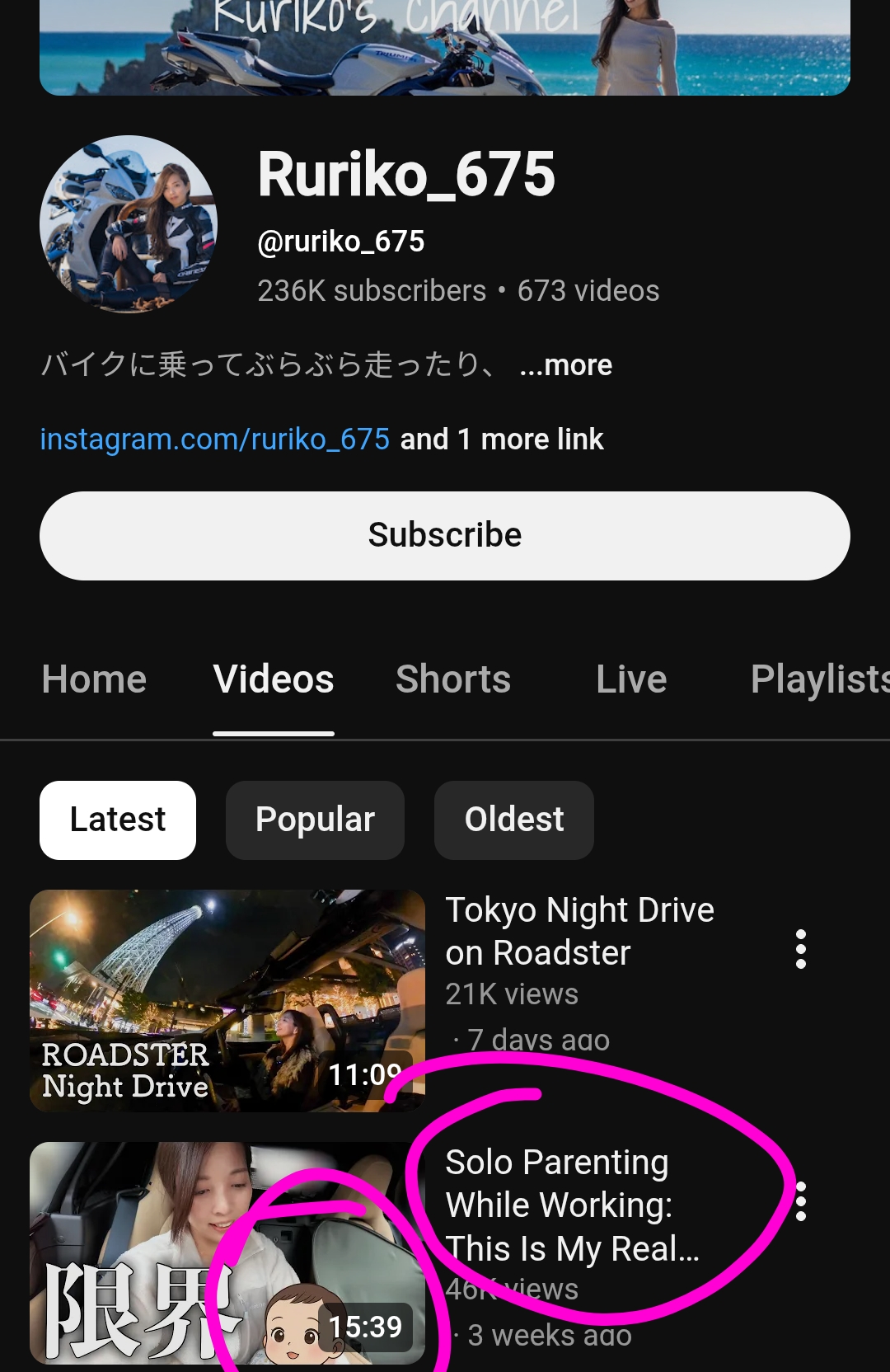Subscribe to the Ruriko_675 channel
The width and height of the screenshot is (890, 1372).
tap(445, 536)
